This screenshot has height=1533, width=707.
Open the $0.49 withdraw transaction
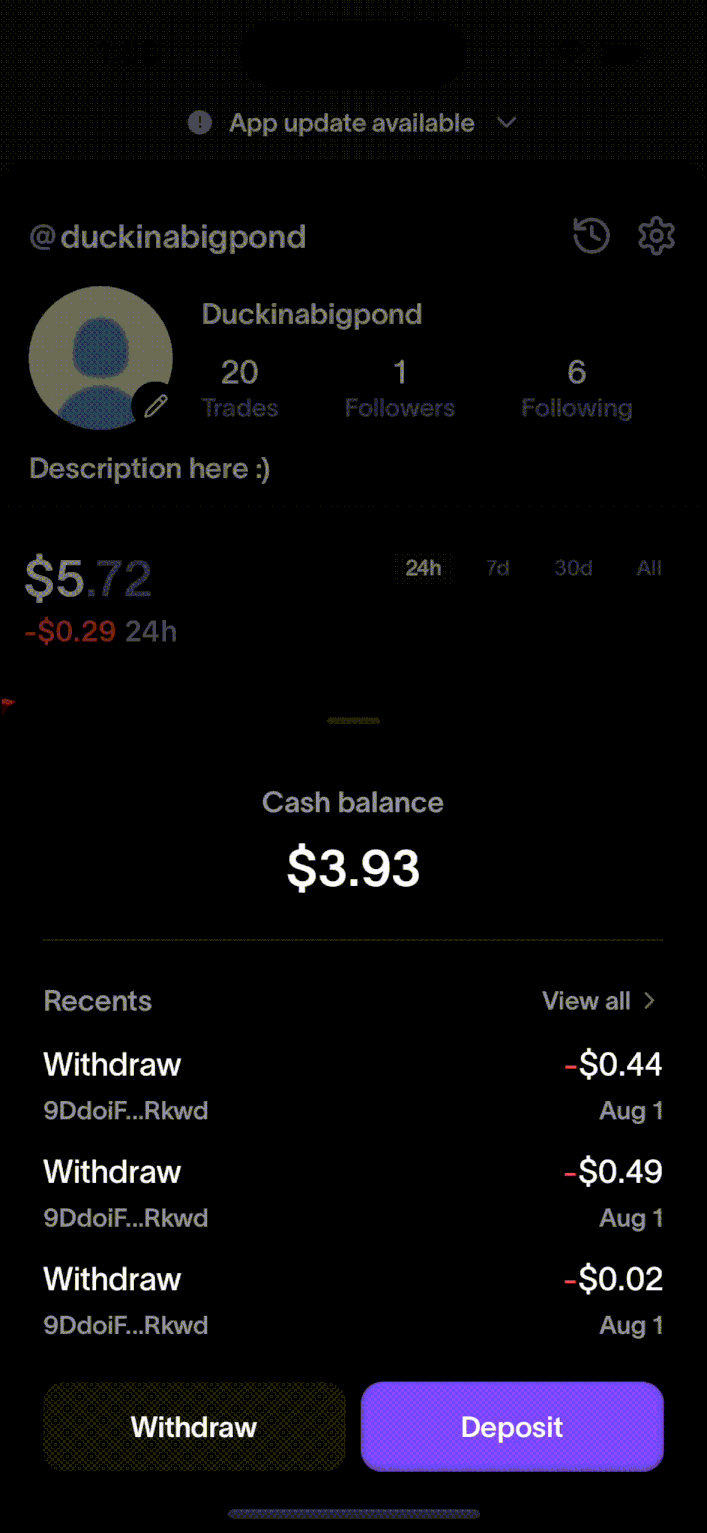352,1193
